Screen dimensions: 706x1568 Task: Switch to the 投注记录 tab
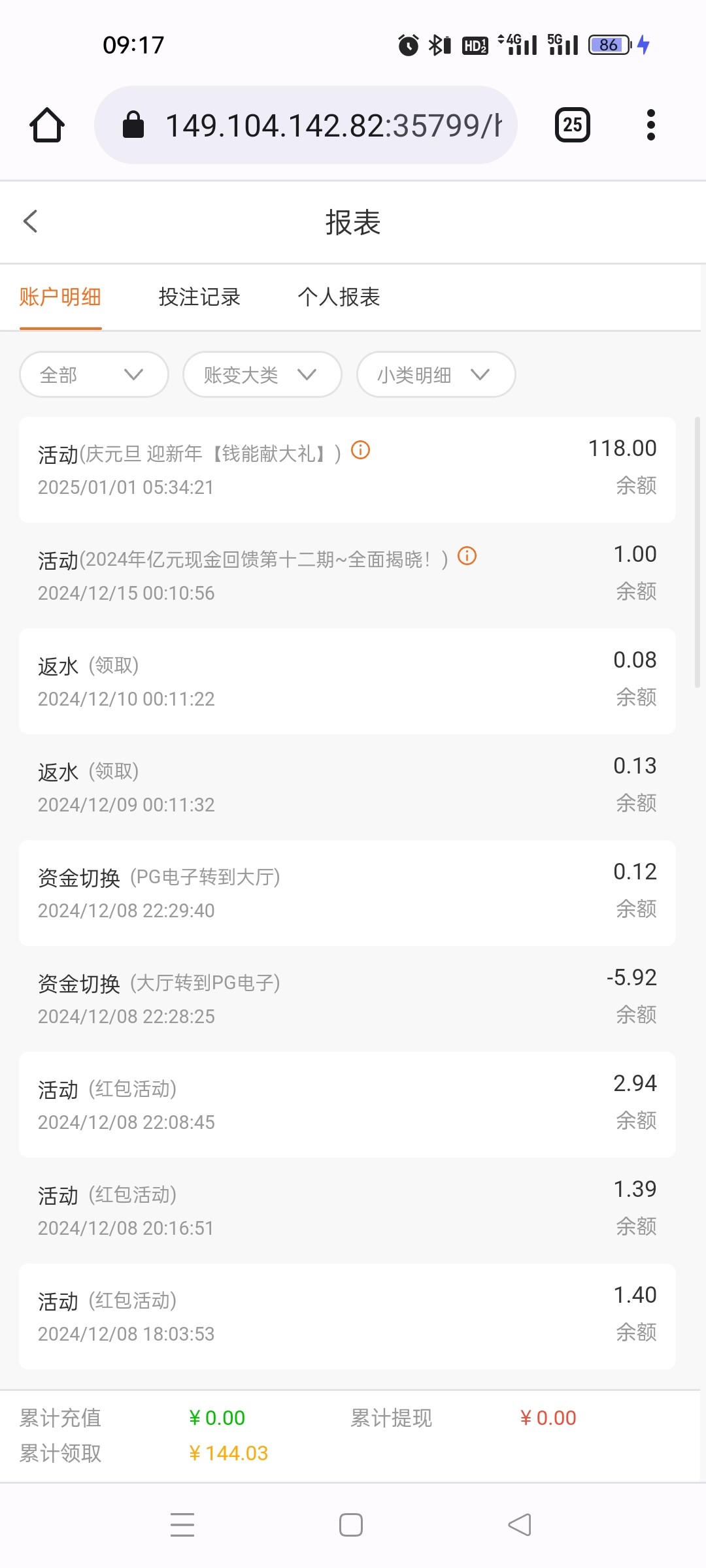[199, 297]
